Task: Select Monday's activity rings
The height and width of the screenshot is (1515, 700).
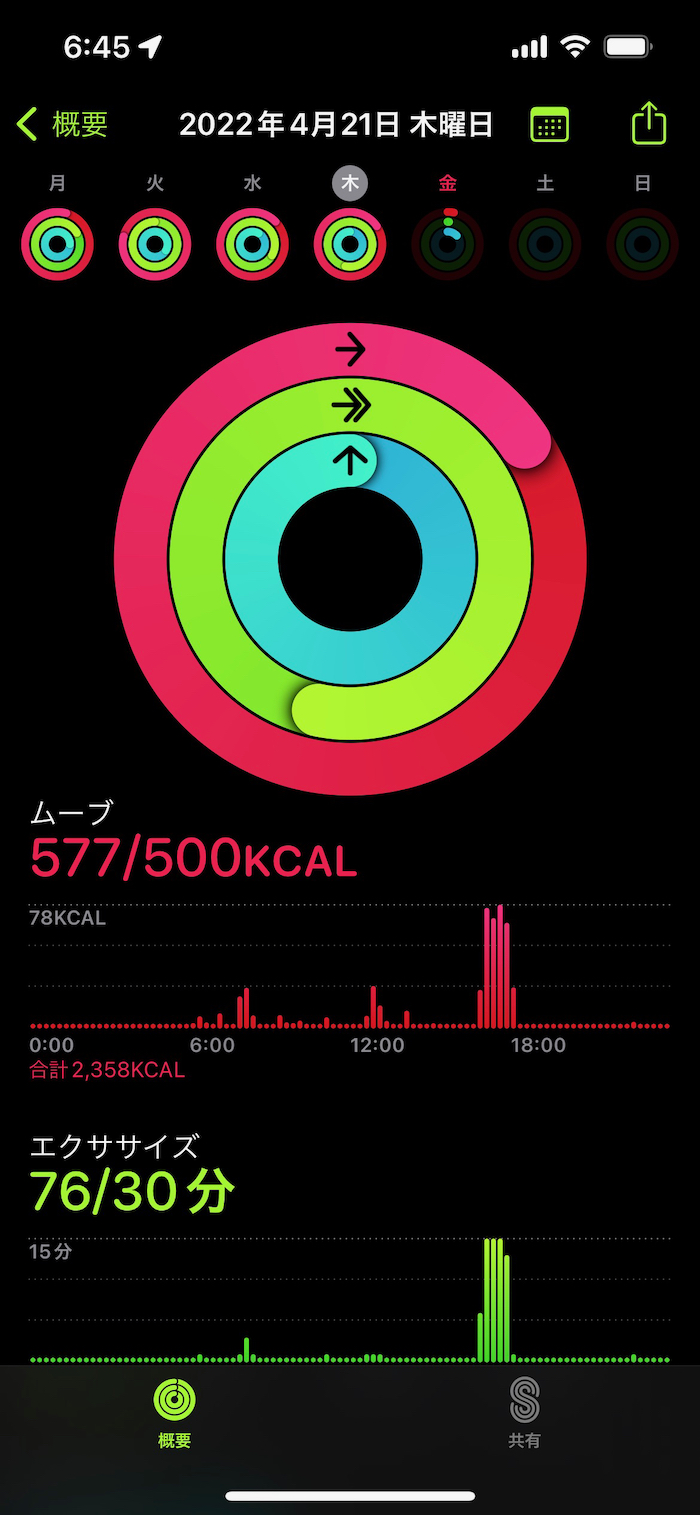Action: (58, 244)
